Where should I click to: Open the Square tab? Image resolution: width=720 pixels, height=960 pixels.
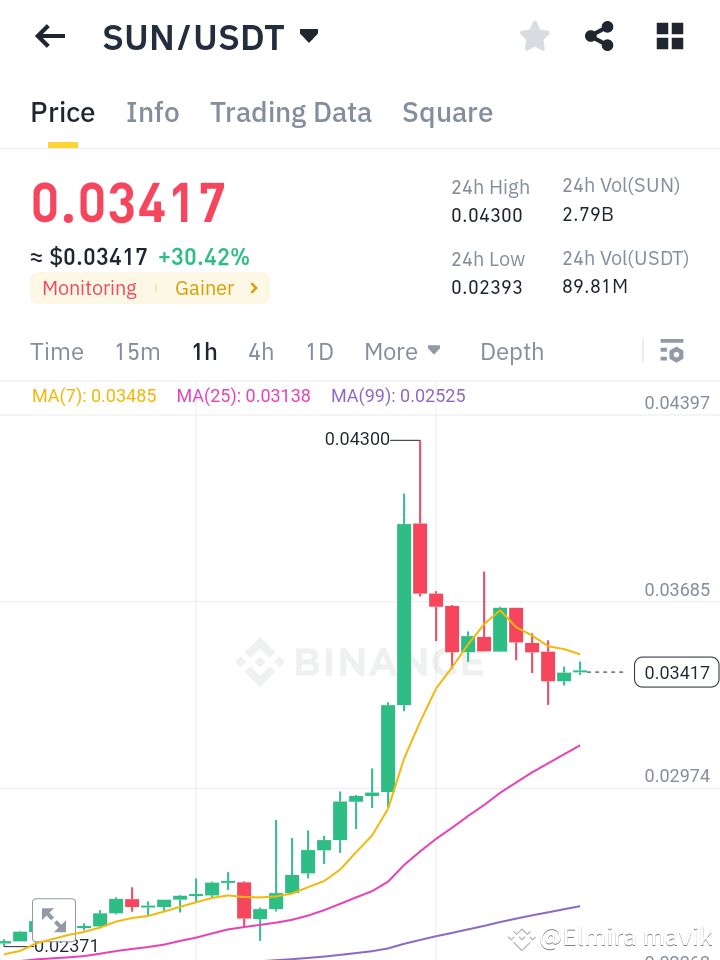(x=447, y=112)
